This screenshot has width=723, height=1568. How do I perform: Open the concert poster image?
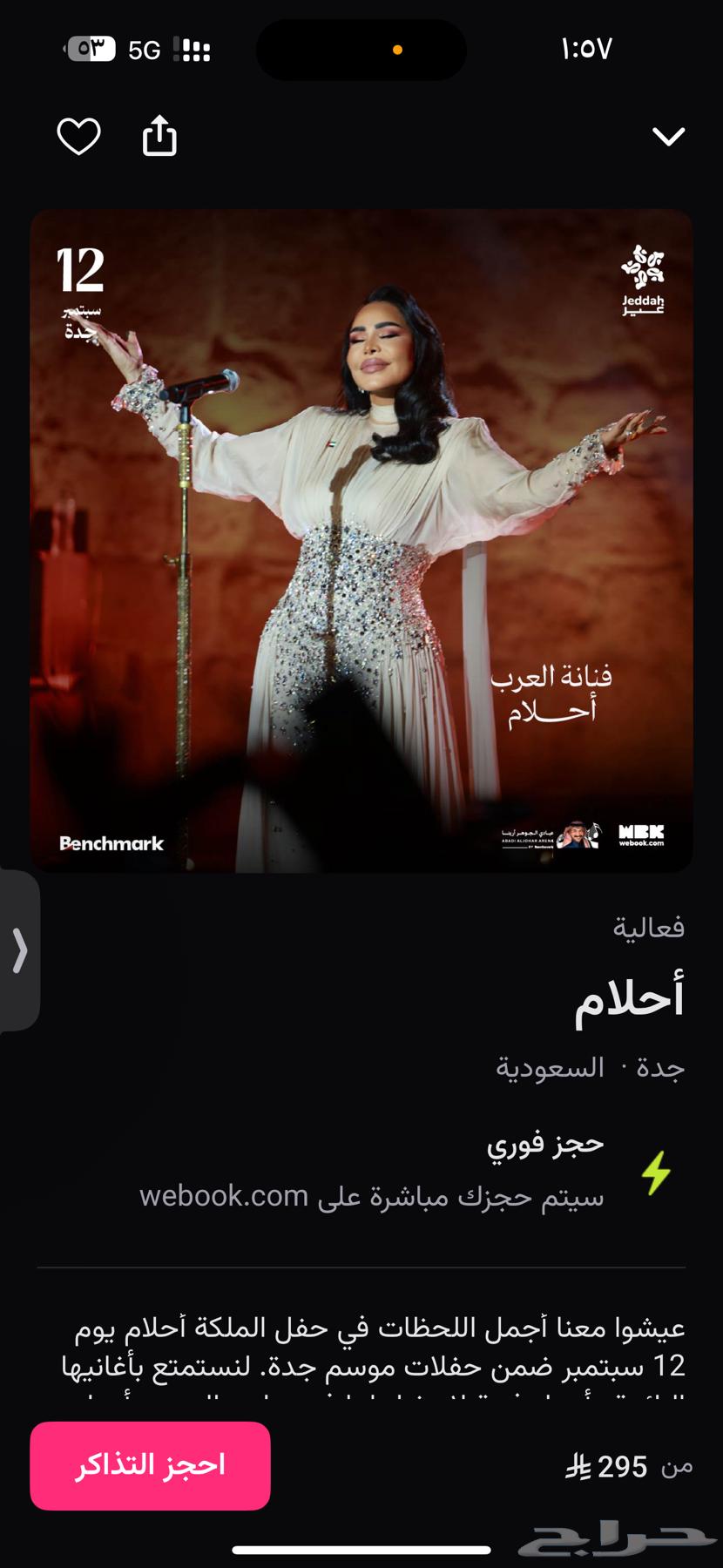361,540
